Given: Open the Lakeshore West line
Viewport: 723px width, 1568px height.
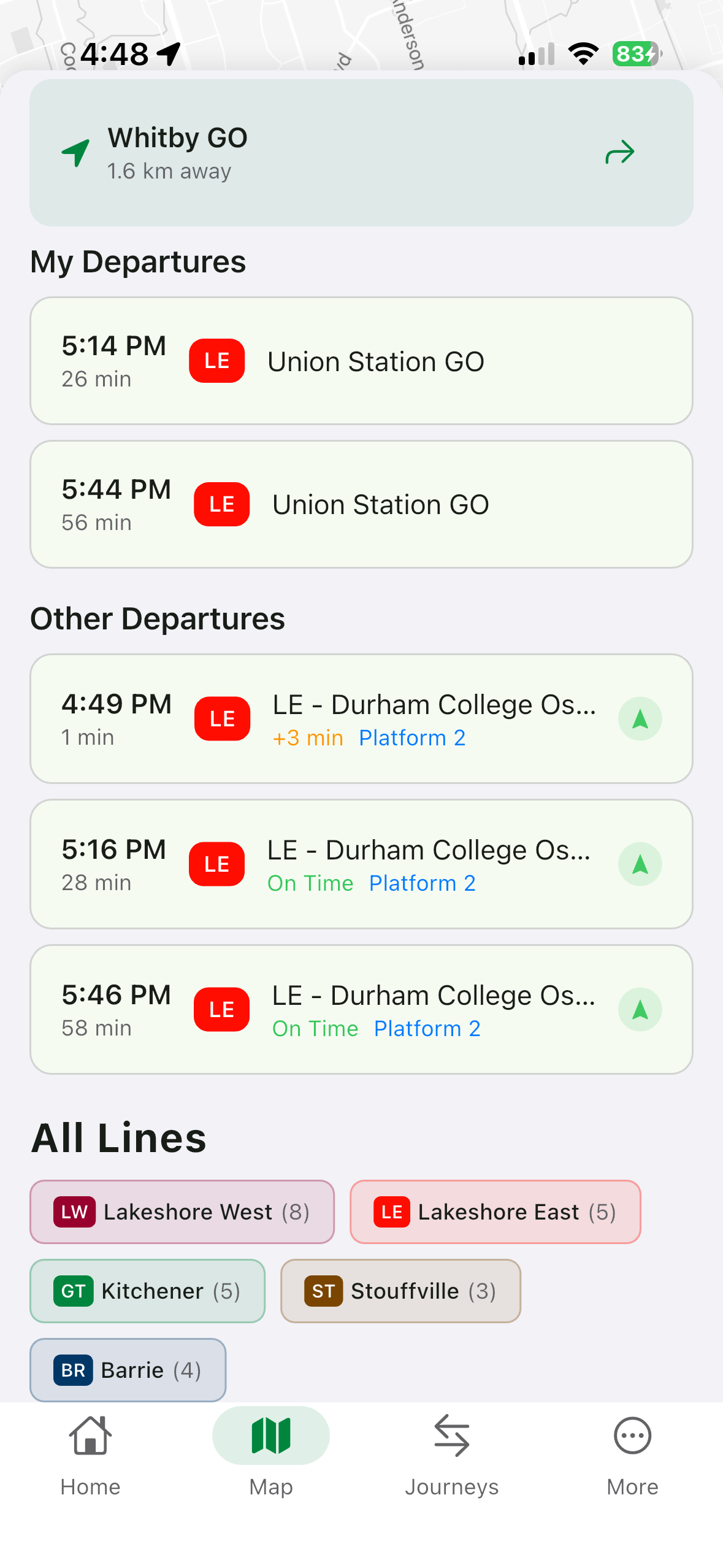Looking at the screenshot, I should (181, 1212).
